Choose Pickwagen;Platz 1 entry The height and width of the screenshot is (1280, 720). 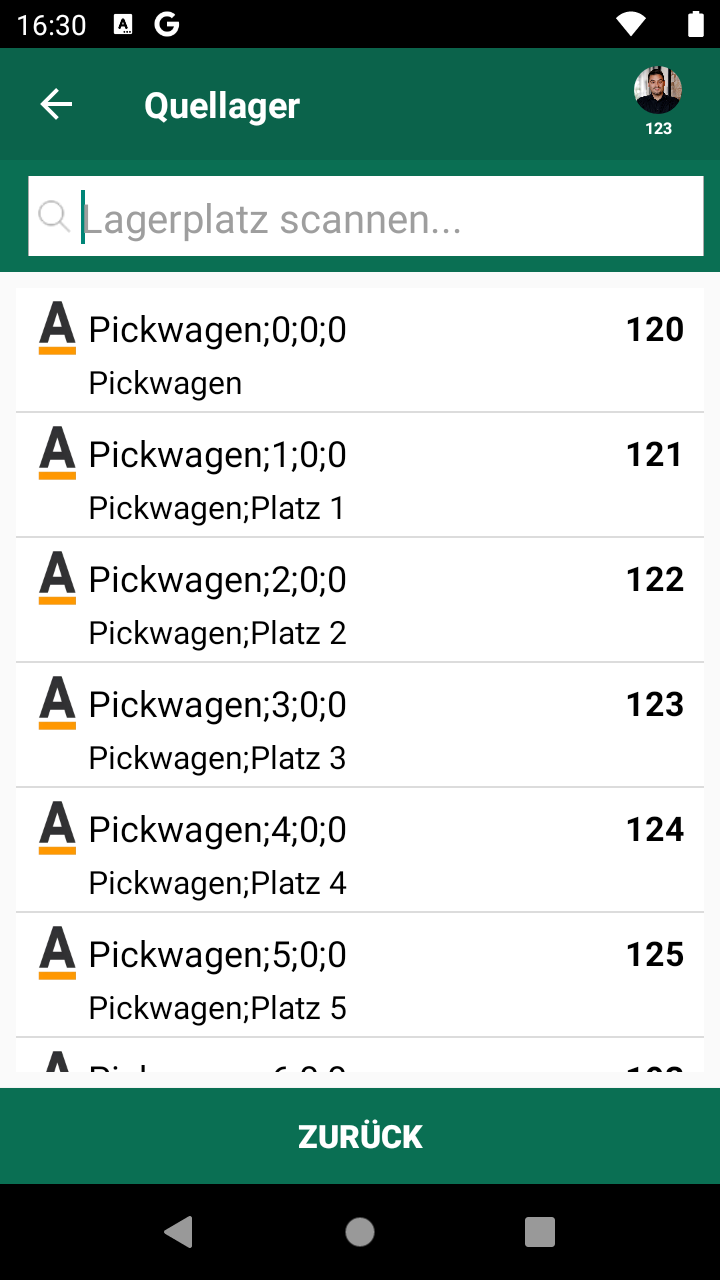[360, 475]
